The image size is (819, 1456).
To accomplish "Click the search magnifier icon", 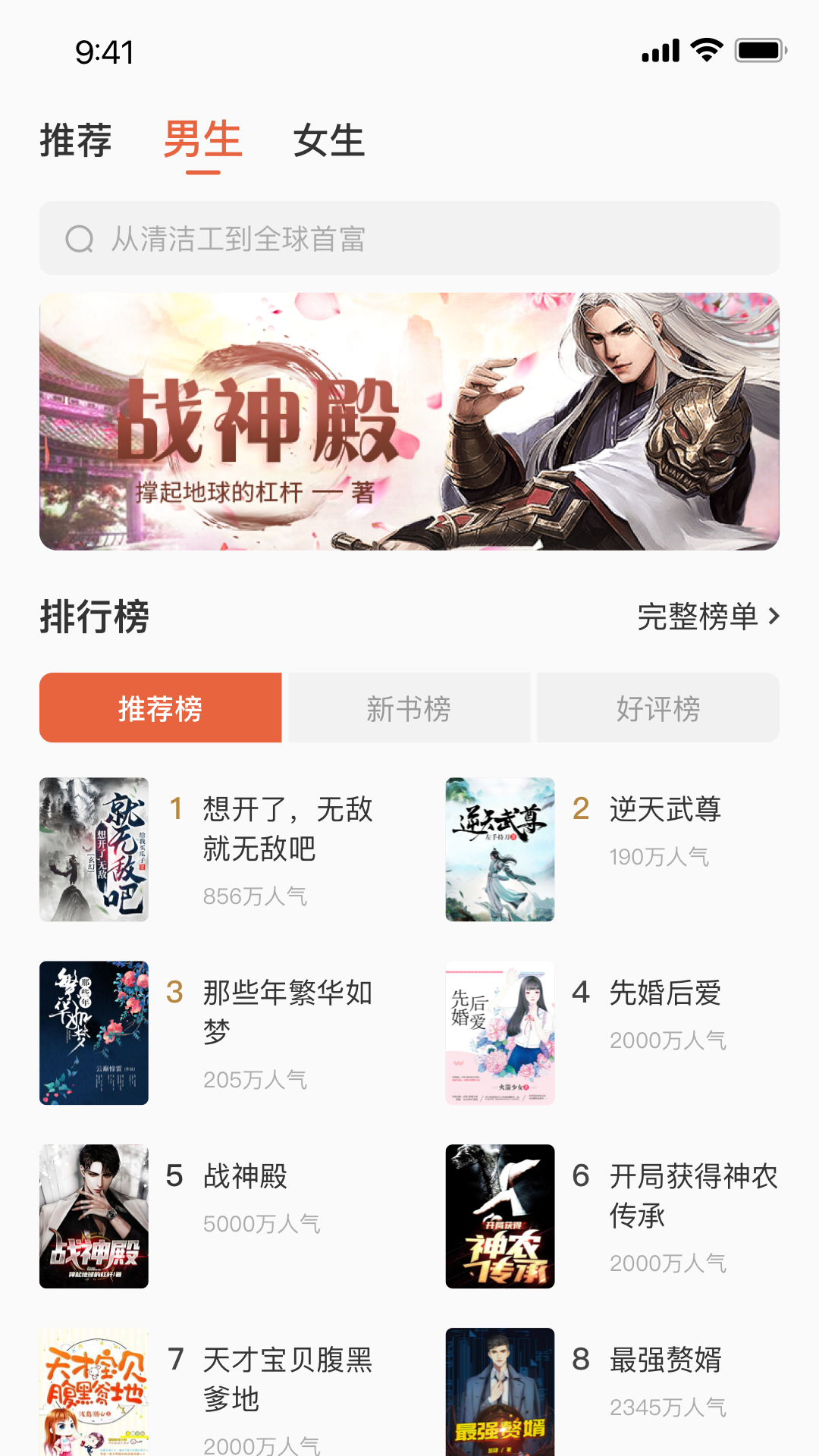I will [x=79, y=240].
